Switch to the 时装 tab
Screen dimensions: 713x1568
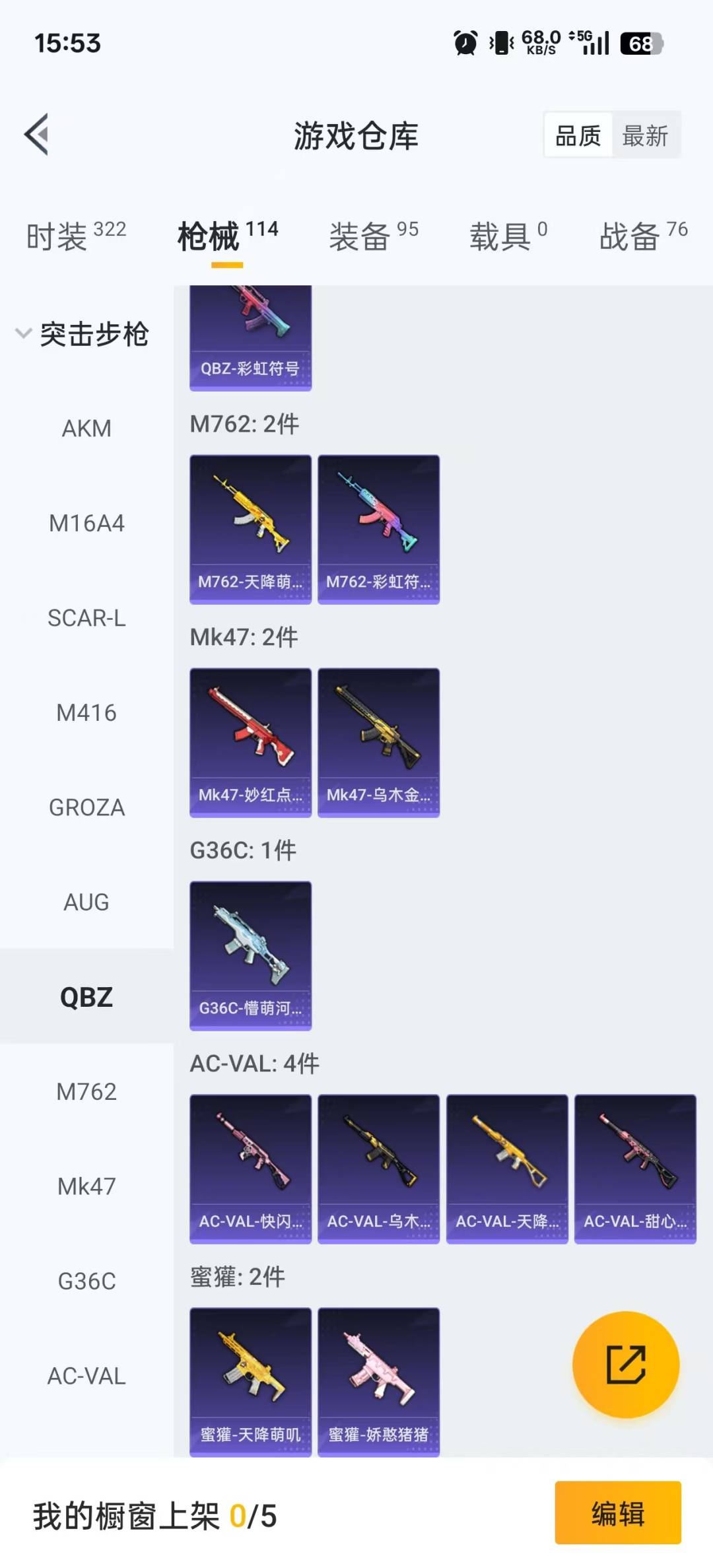[75, 236]
